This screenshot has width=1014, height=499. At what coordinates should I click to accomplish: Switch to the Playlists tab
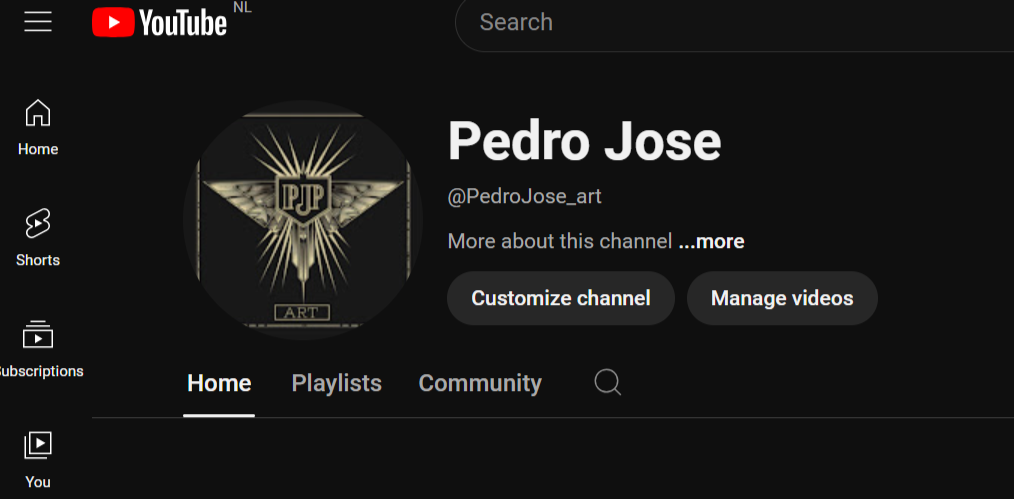click(336, 383)
